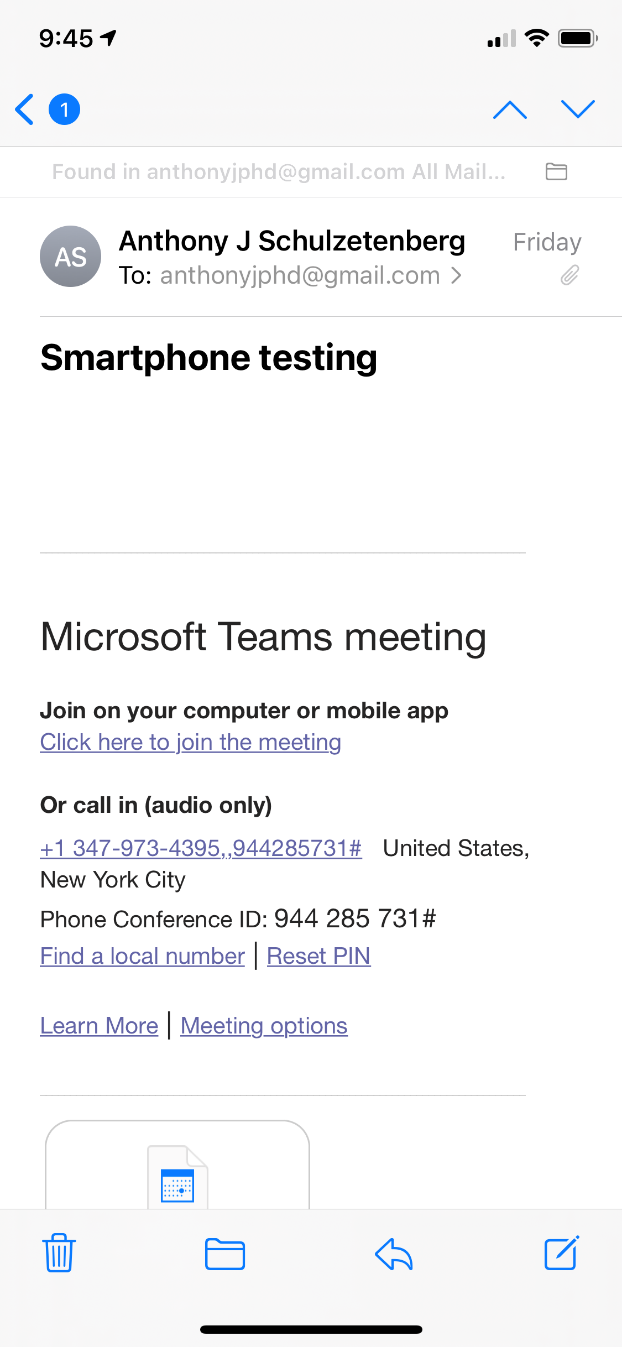622x1347 pixels.
Task: Call the +1 347-973-4395 dial-in number
Action: [200, 848]
